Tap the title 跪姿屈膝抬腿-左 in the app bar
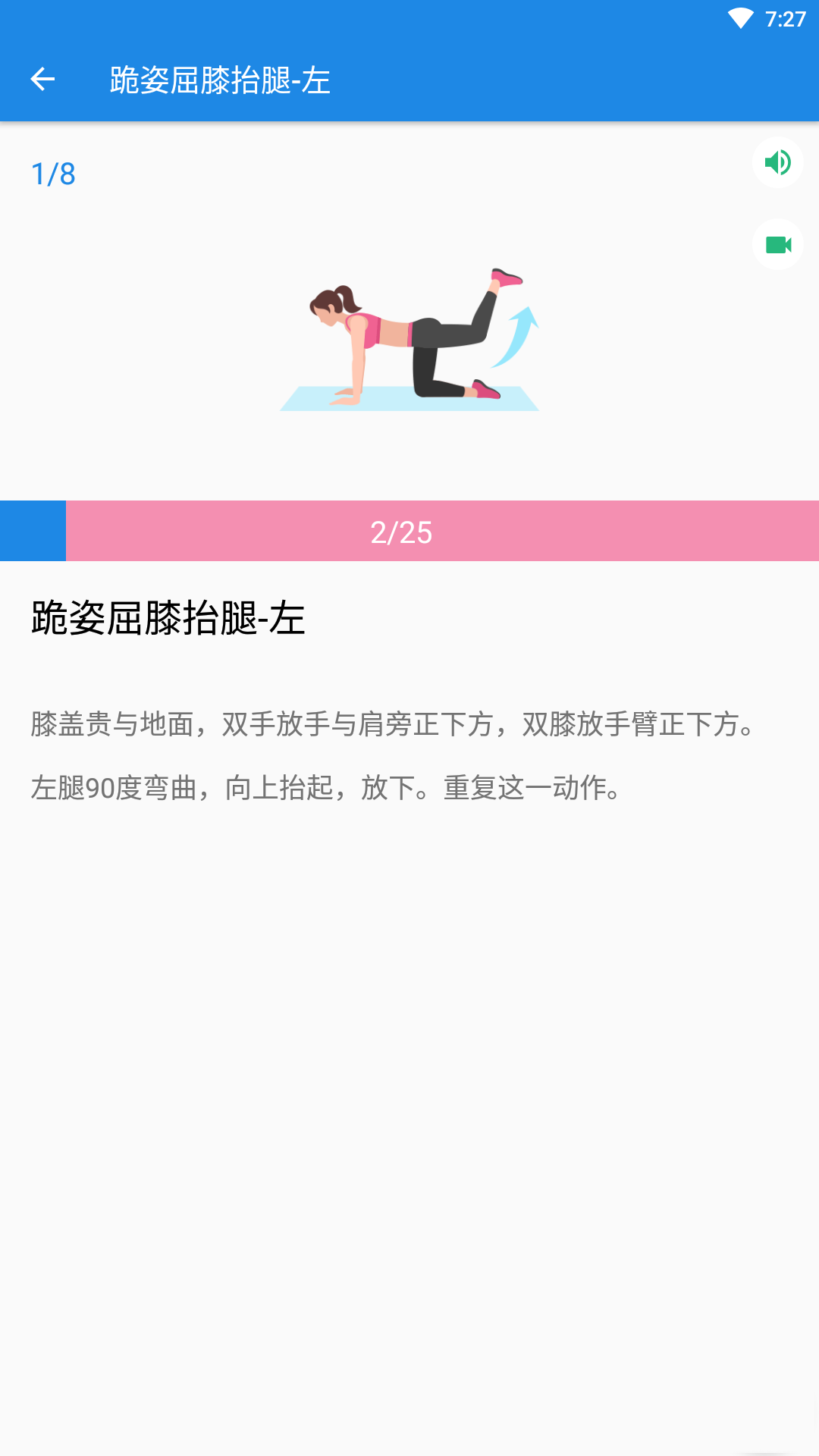819x1456 pixels. [218, 80]
